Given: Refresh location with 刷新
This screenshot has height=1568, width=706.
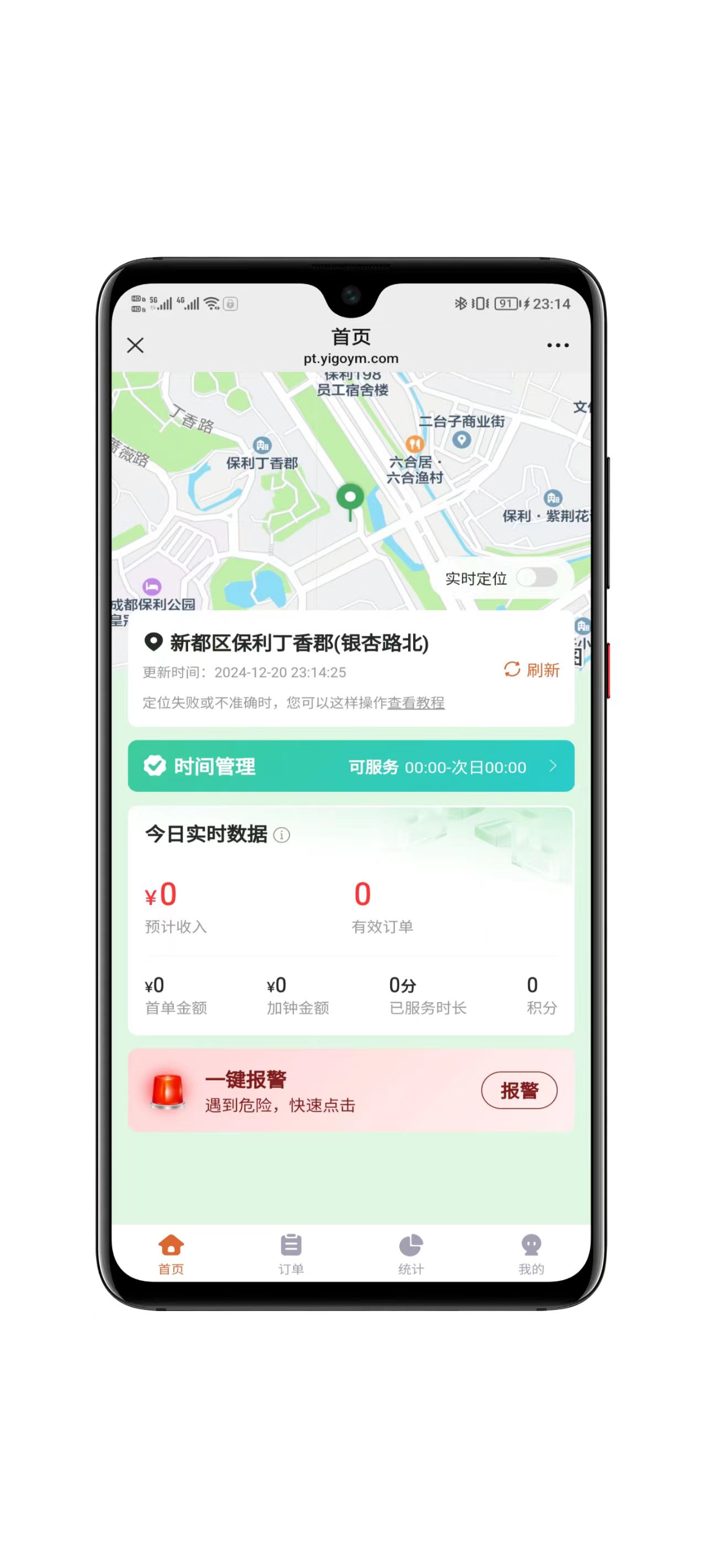Looking at the screenshot, I should pos(531,669).
